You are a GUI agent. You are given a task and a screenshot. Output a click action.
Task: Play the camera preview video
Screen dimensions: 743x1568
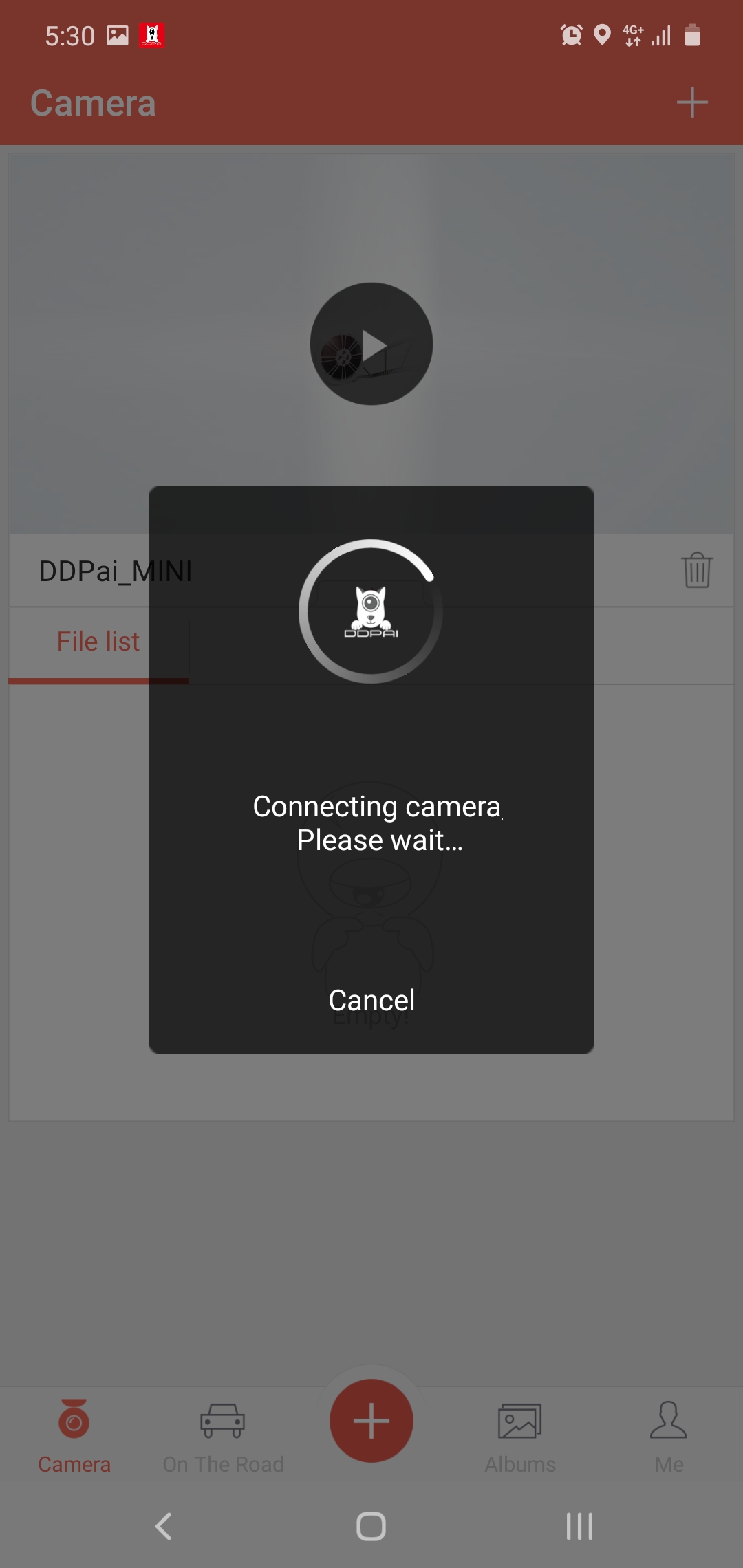371,344
